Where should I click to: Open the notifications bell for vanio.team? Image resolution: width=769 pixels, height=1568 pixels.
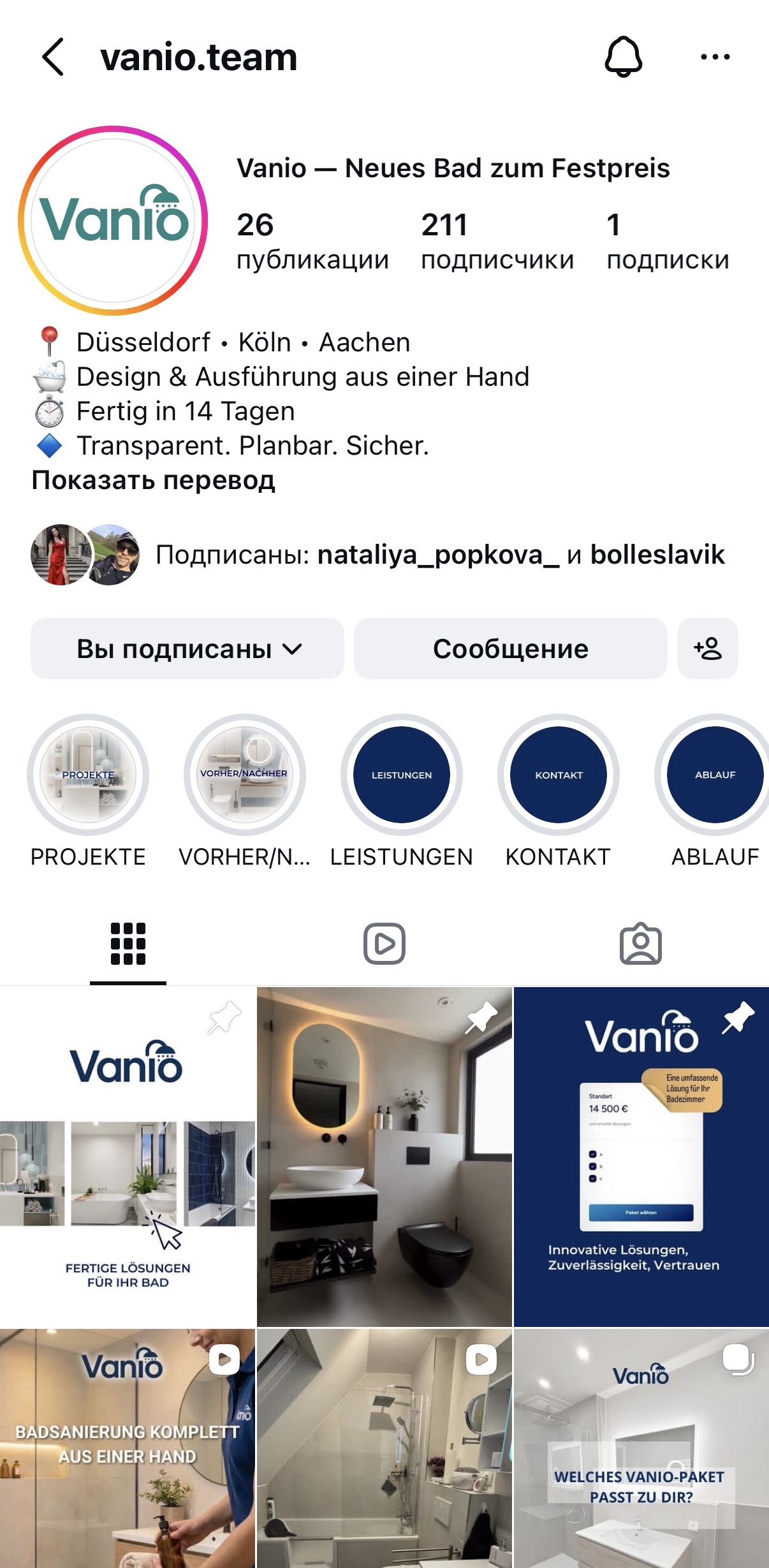pos(623,57)
